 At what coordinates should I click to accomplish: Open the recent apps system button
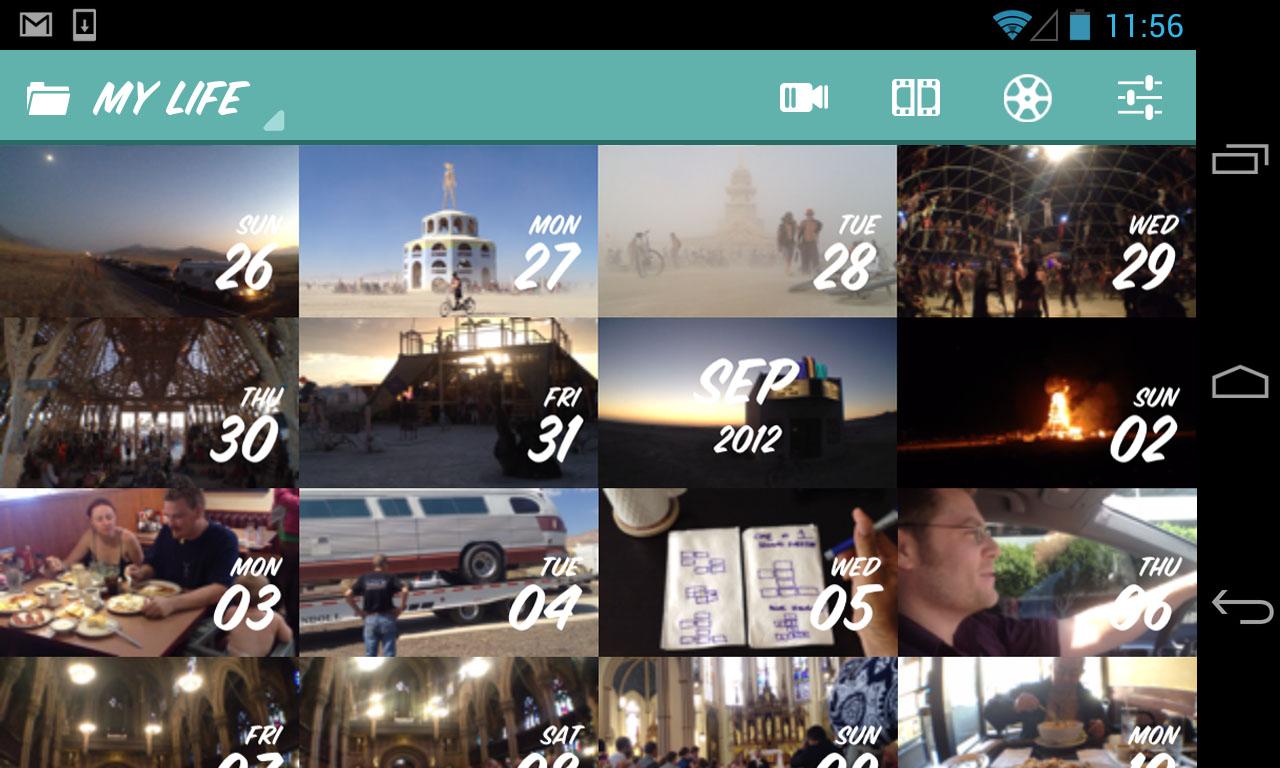click(1240, 160)
